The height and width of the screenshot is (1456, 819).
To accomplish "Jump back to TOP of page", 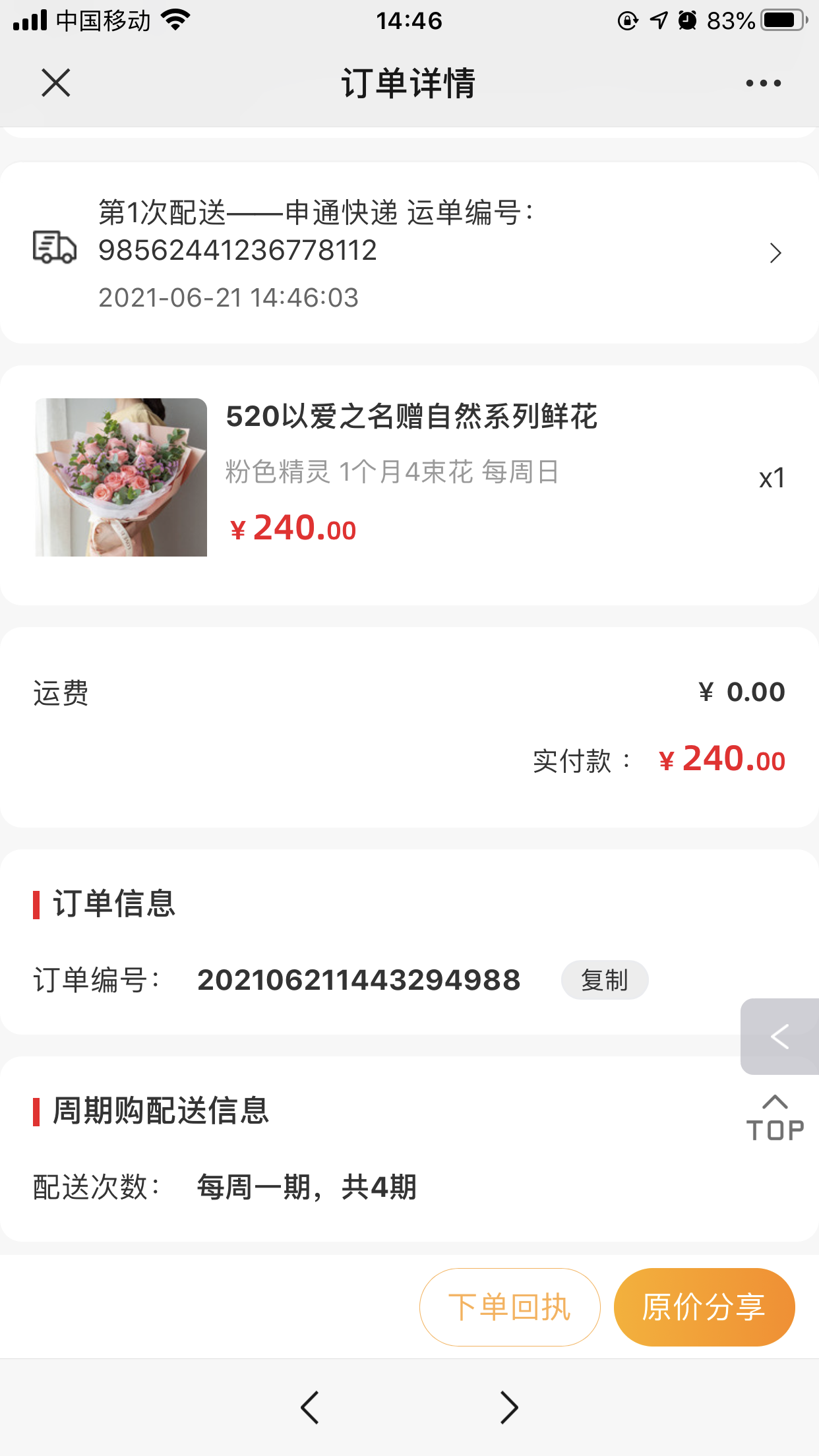I will 775,1118.
